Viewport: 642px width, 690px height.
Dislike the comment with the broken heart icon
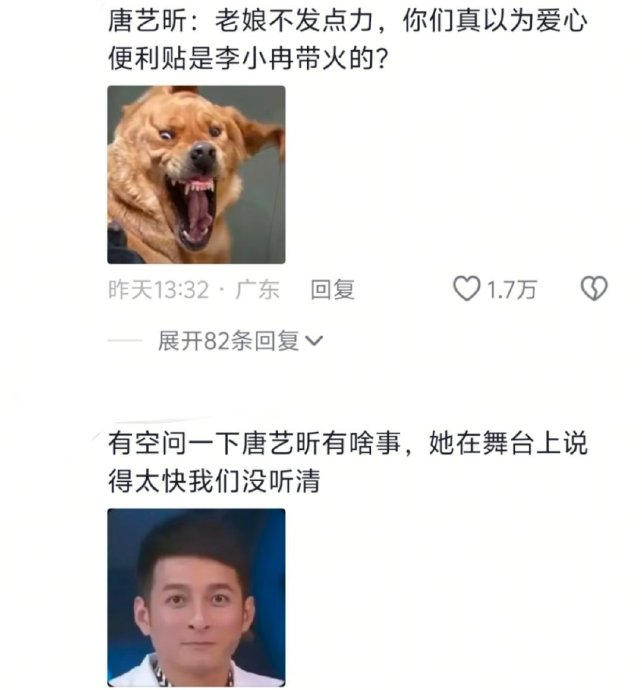click(594, 290)
